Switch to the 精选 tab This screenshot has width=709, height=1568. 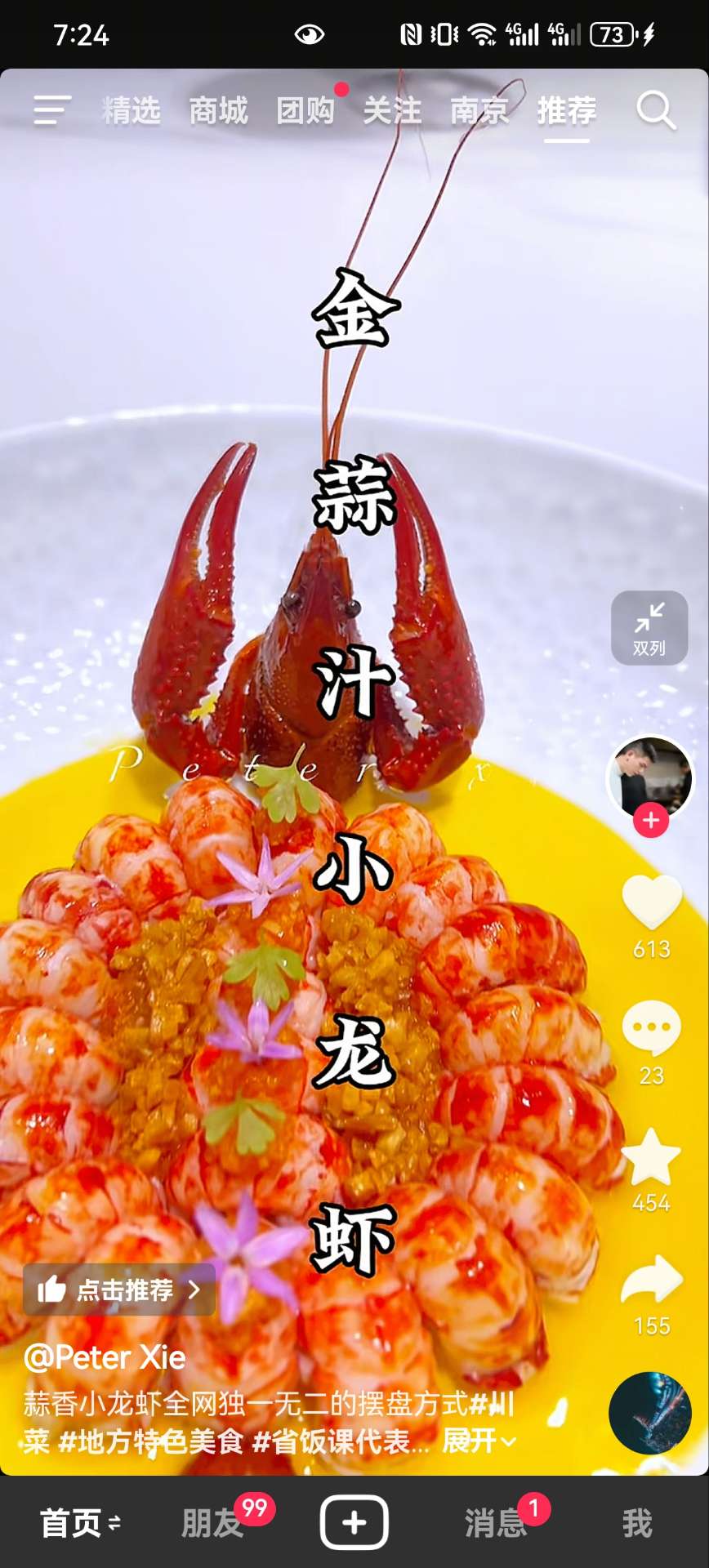[132, 110]
